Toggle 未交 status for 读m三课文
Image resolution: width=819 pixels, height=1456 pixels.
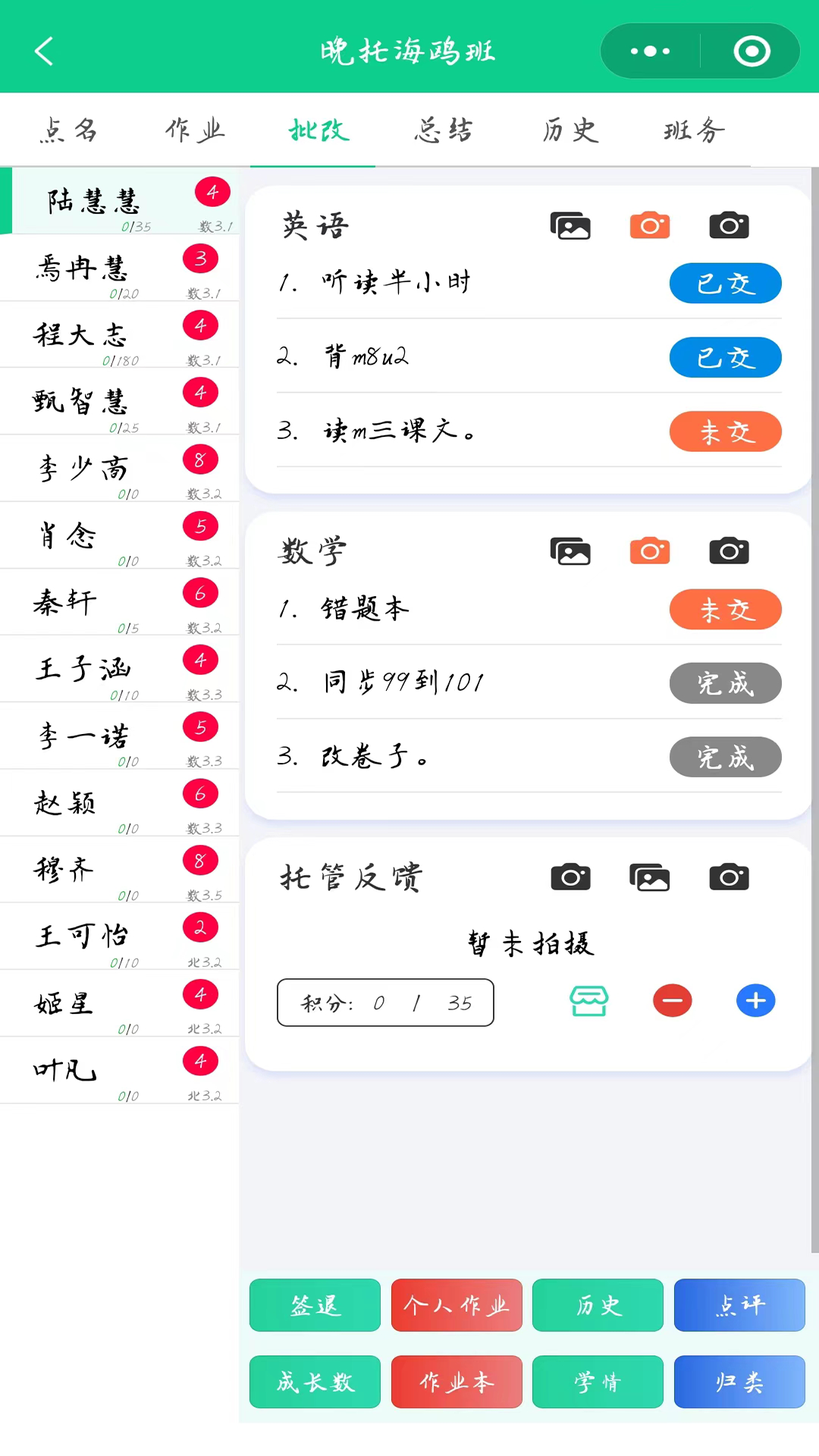725,431
